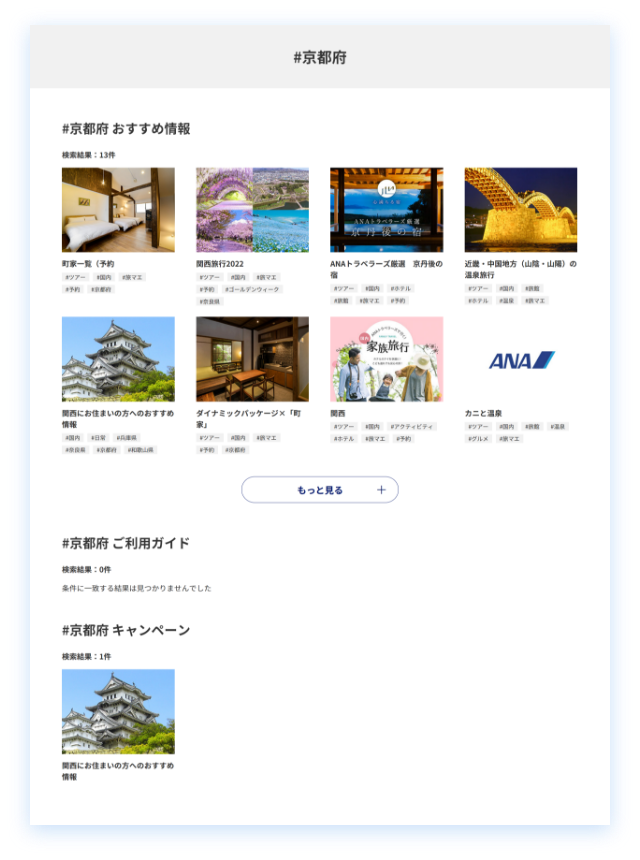Select the #ゴールデンウィーク tag under 関西旅行2022
Screen dimensions: 640x860
(x=252, y=289)
